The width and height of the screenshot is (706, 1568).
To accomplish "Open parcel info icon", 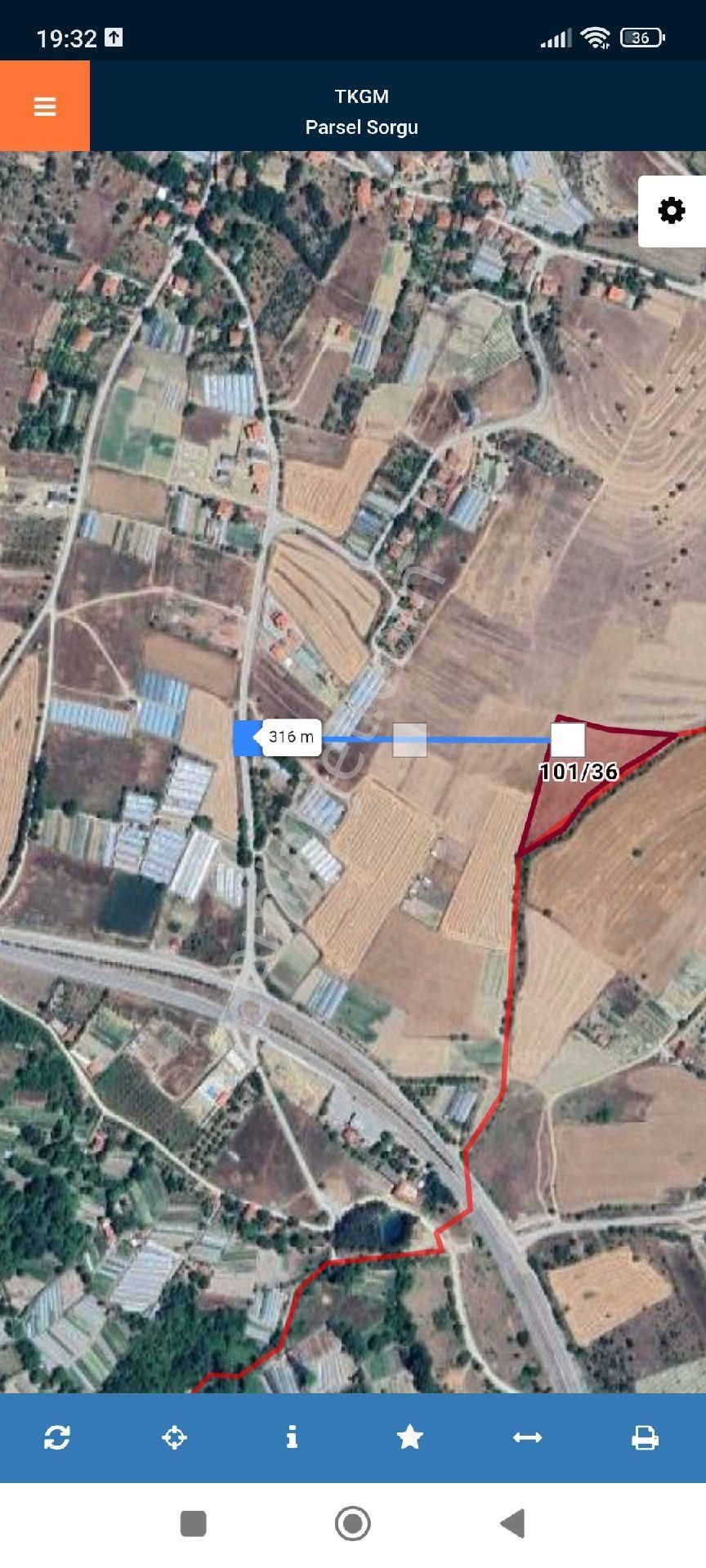I will [292, 1437].
